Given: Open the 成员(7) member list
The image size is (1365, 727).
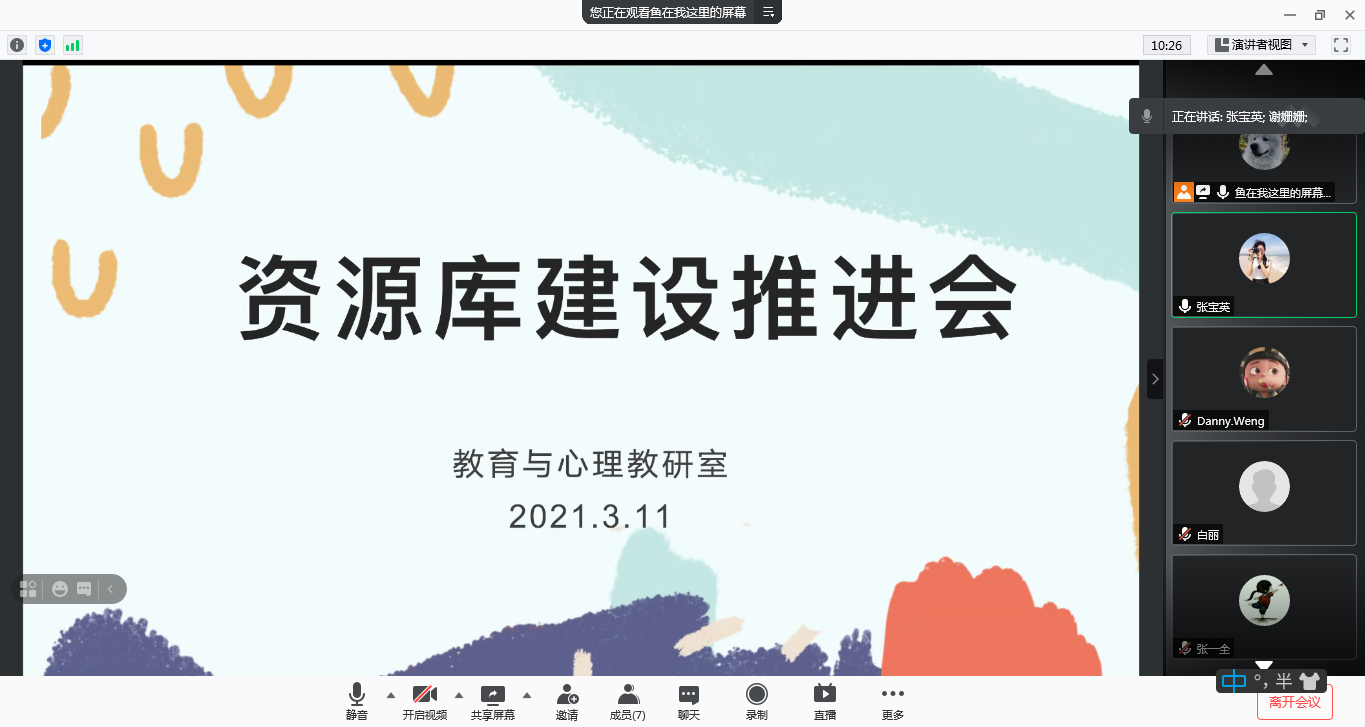Looking at the screenshot, I should (x=628, y=701).
